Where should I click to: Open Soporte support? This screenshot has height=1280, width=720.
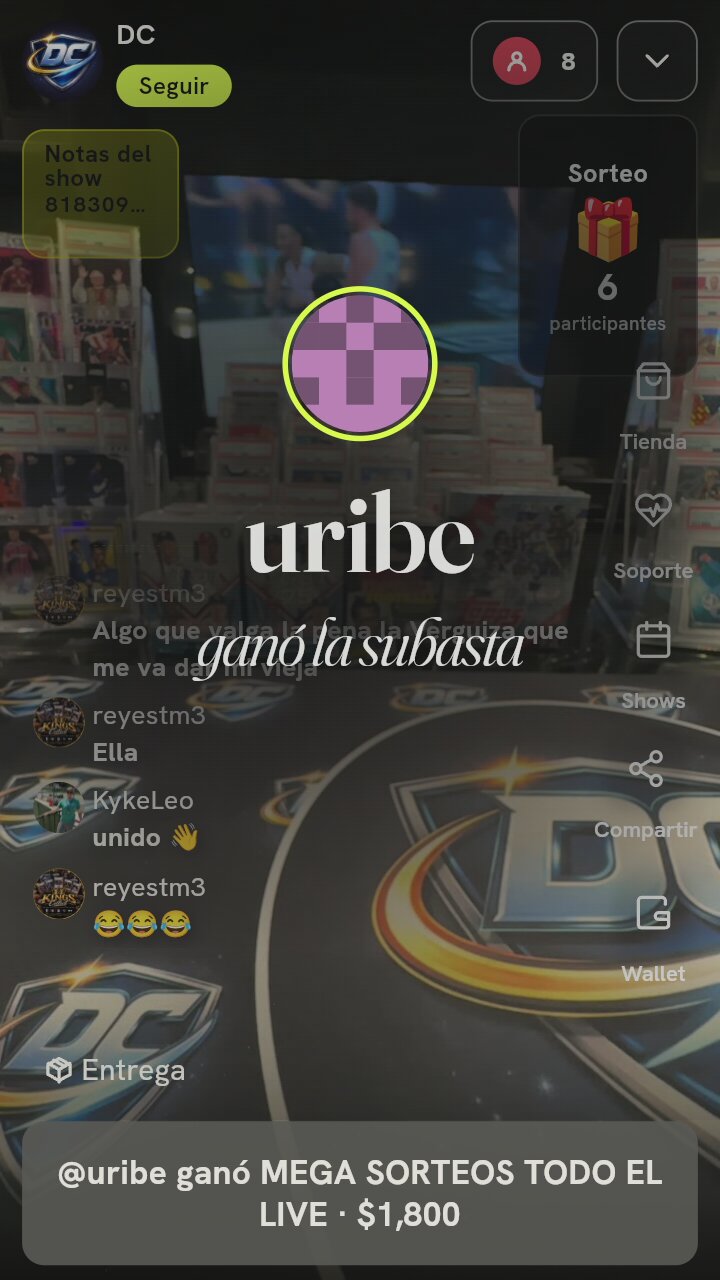click(653, 536)
